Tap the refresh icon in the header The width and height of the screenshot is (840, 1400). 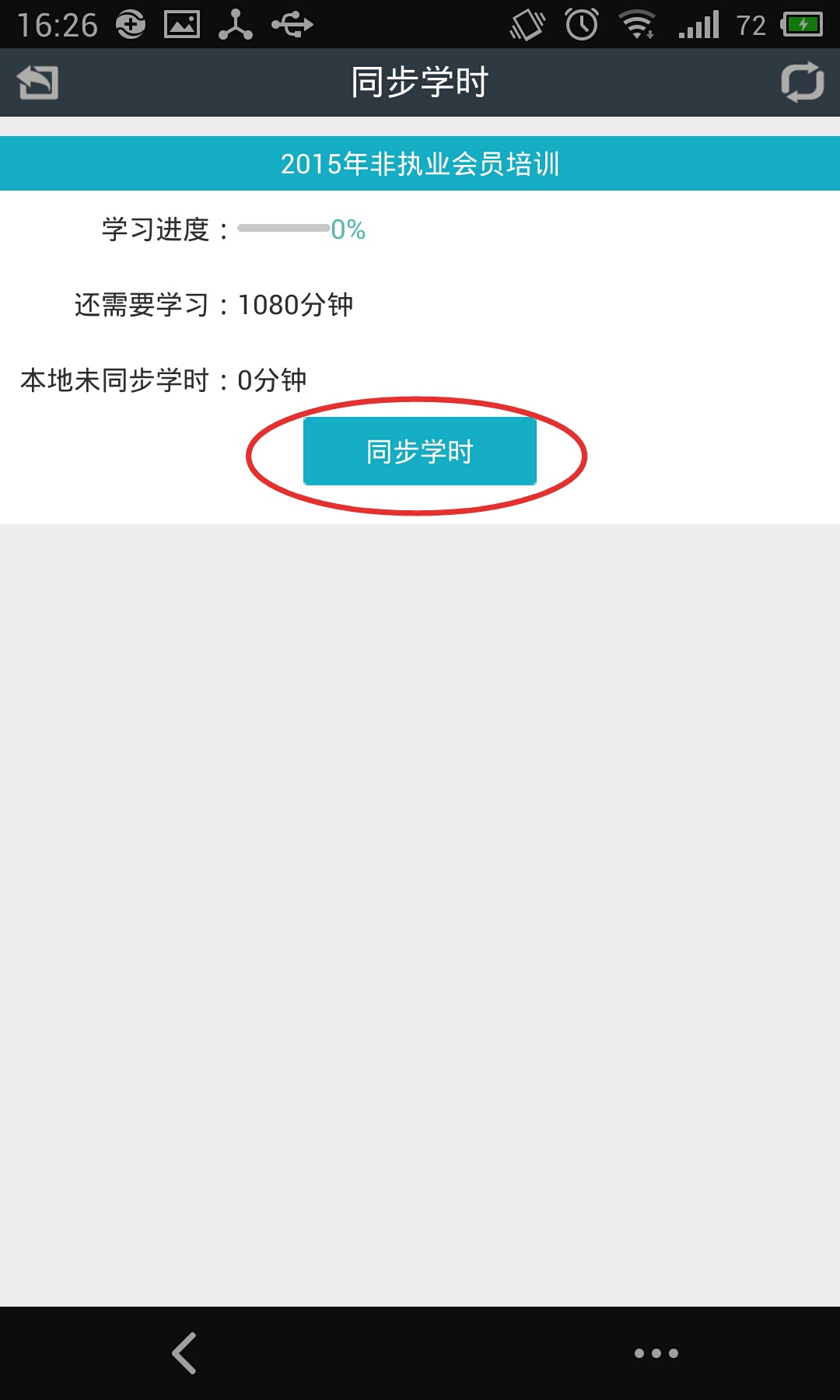[x=802, y=82]
